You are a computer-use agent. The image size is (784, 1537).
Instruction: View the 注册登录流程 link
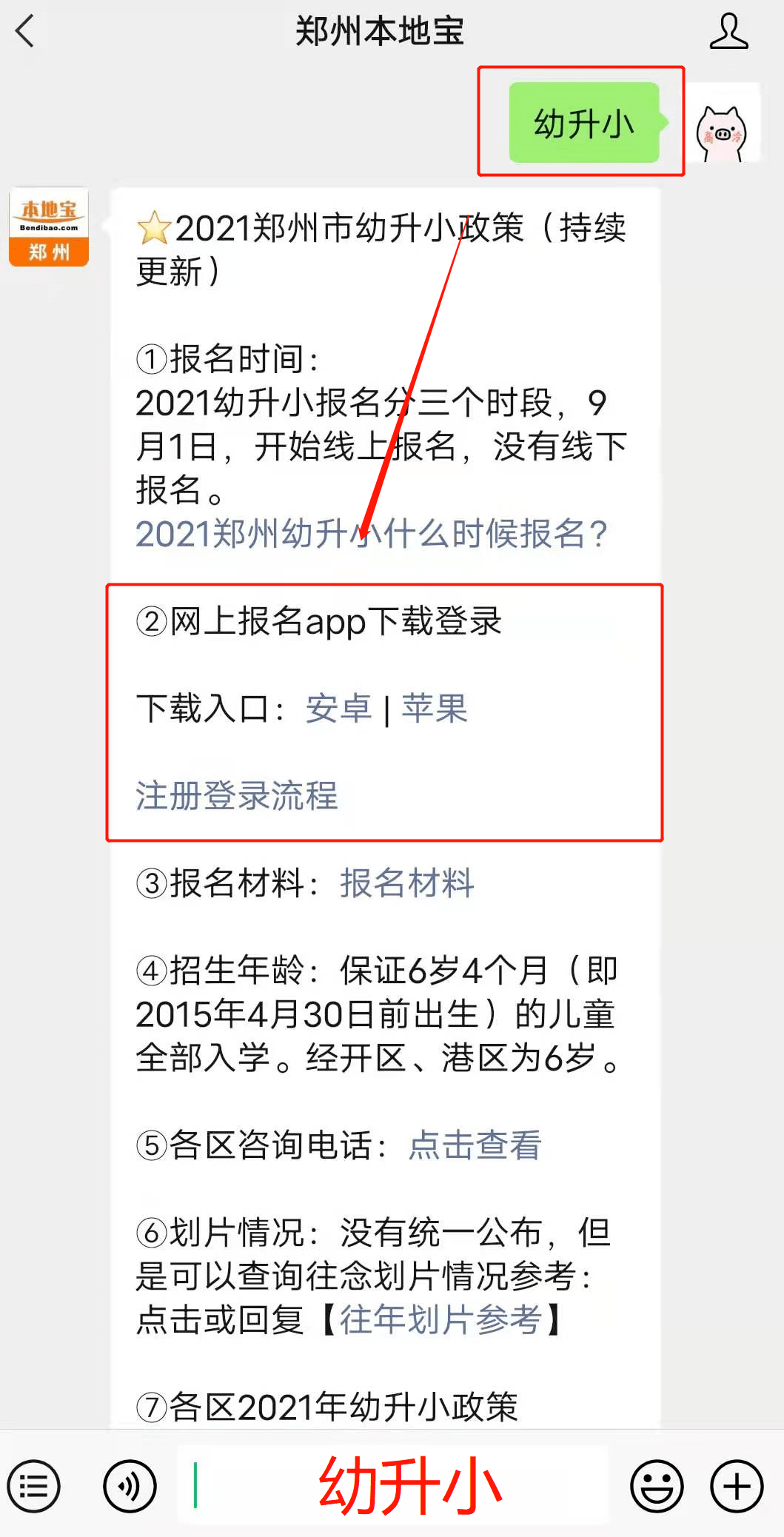(x=237, y=796)
